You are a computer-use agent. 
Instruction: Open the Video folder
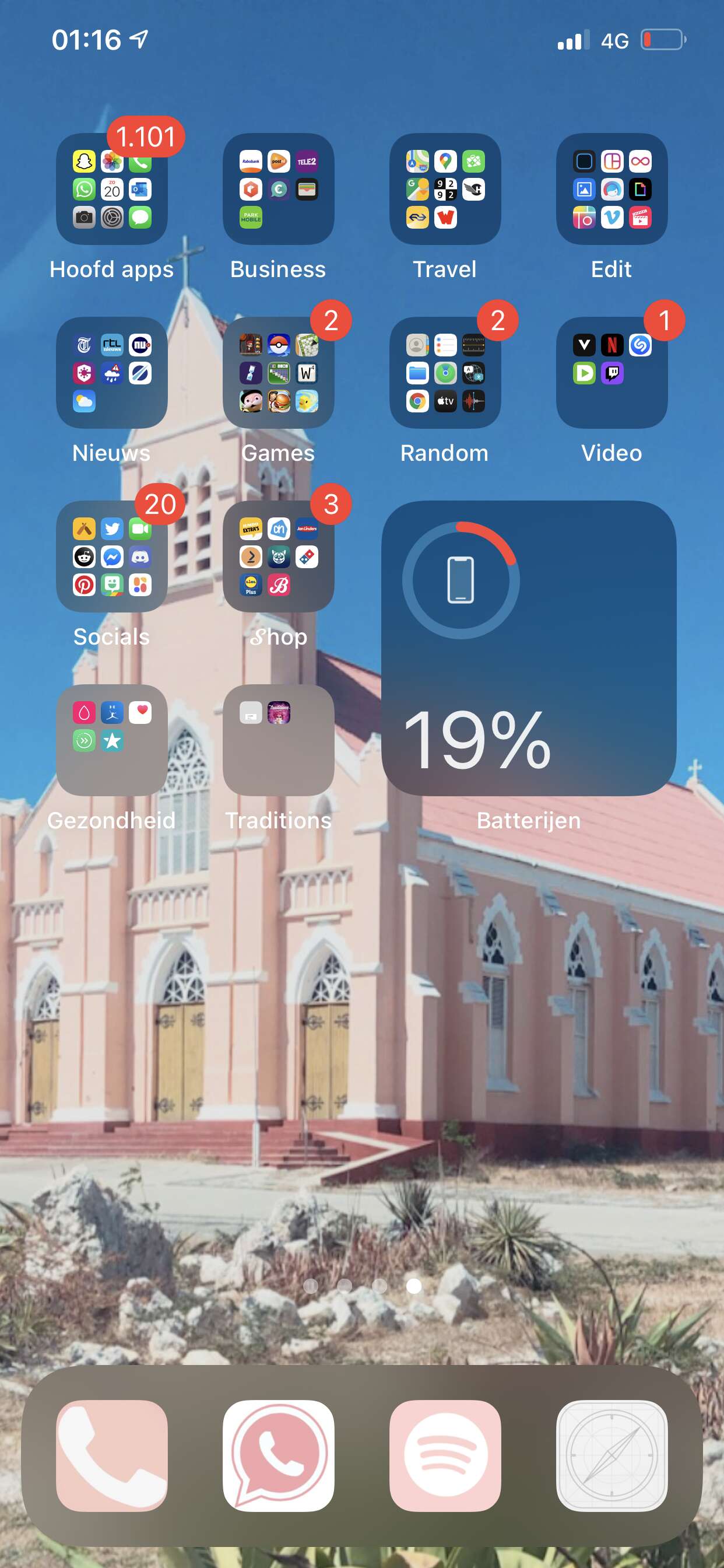[x=611, y=373]
